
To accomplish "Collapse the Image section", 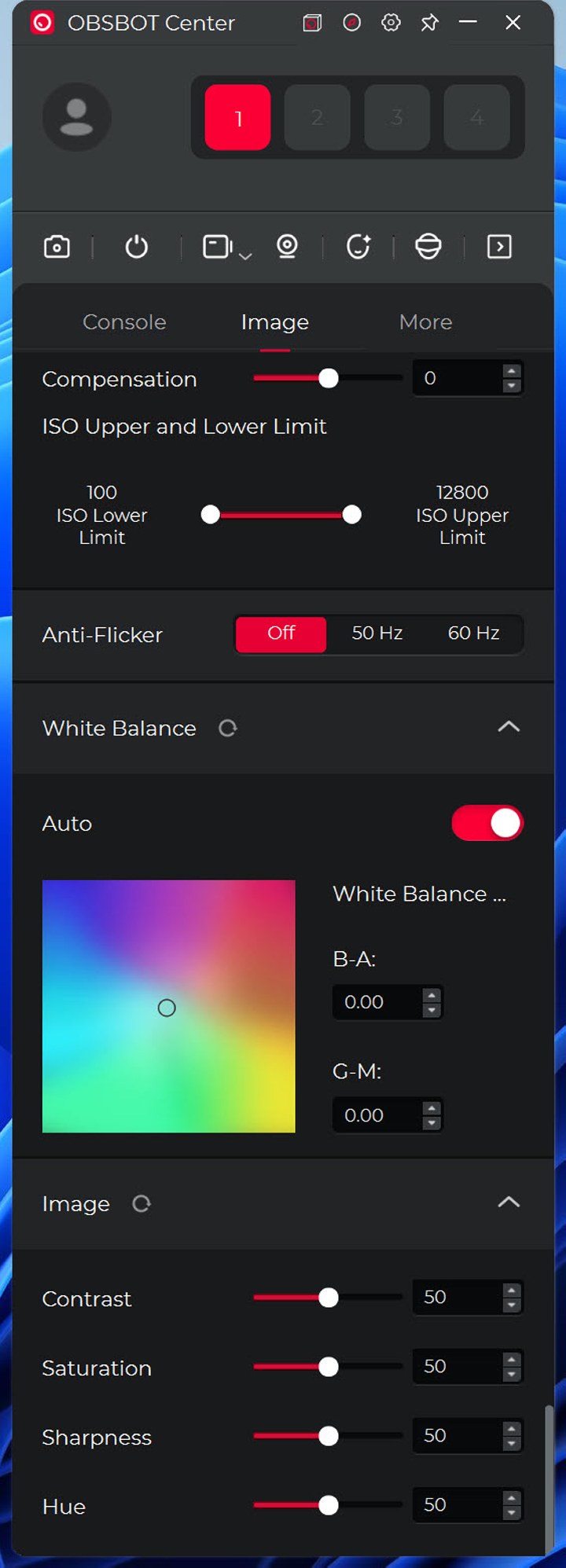I will point(509,1203).
